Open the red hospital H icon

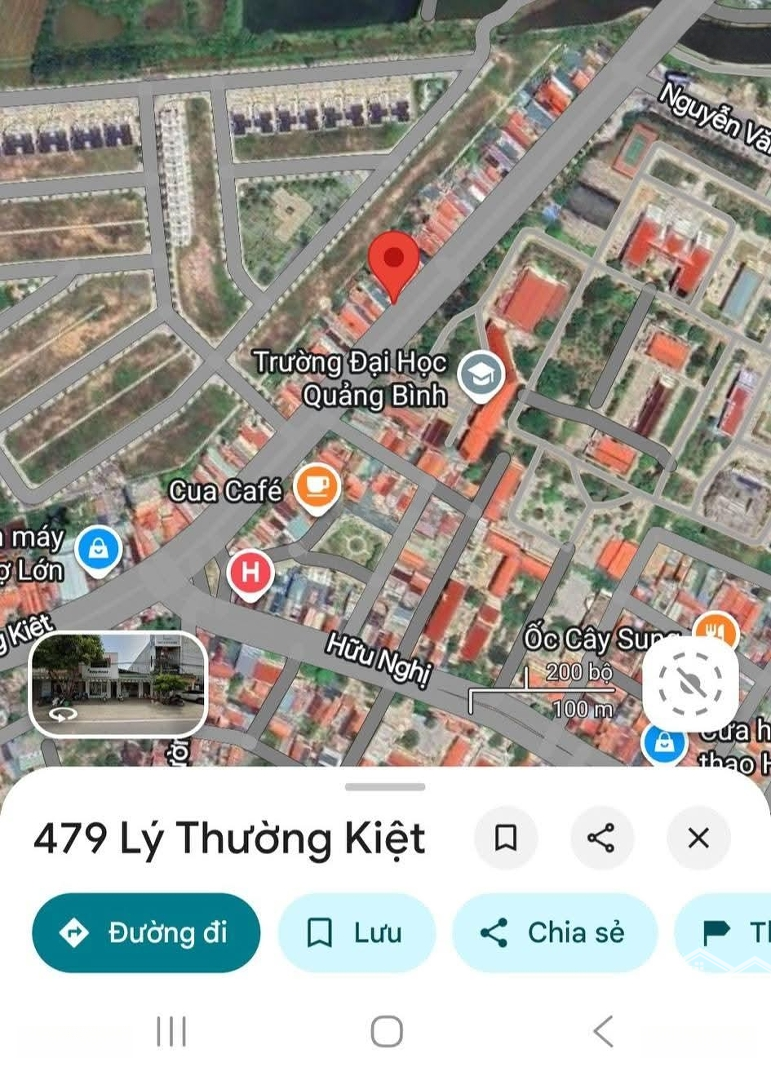point(251,572)
